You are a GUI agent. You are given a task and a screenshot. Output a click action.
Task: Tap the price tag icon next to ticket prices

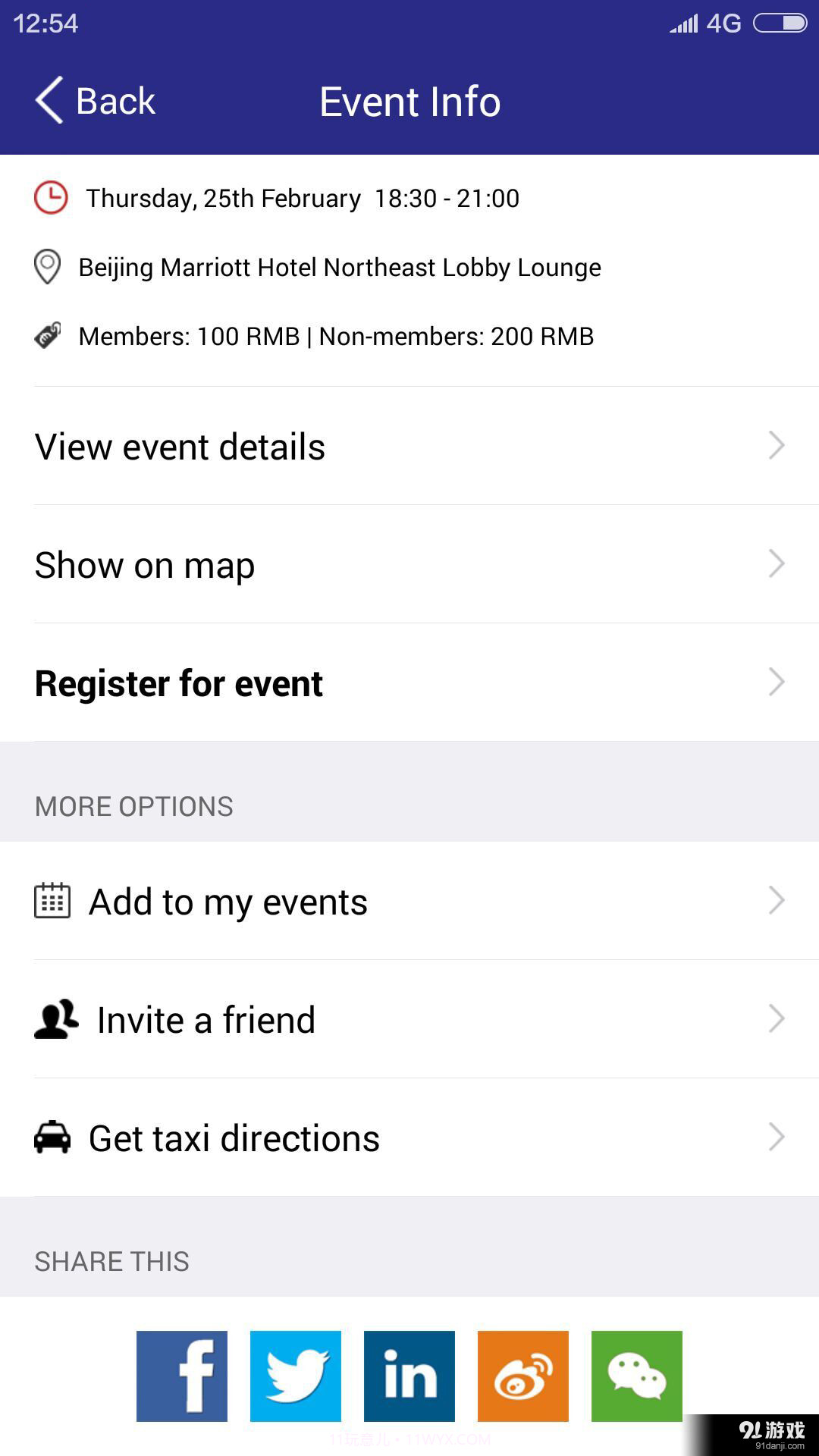tap(48, 336)
